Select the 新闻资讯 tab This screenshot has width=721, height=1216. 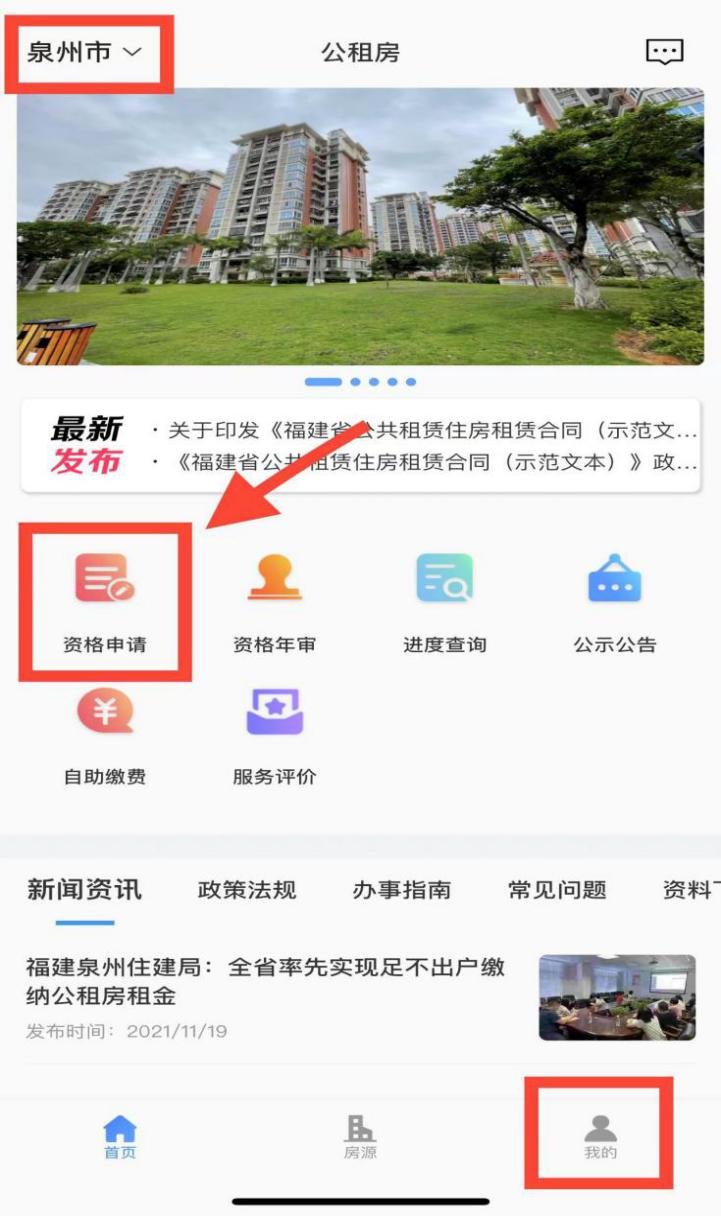(84, 890)
